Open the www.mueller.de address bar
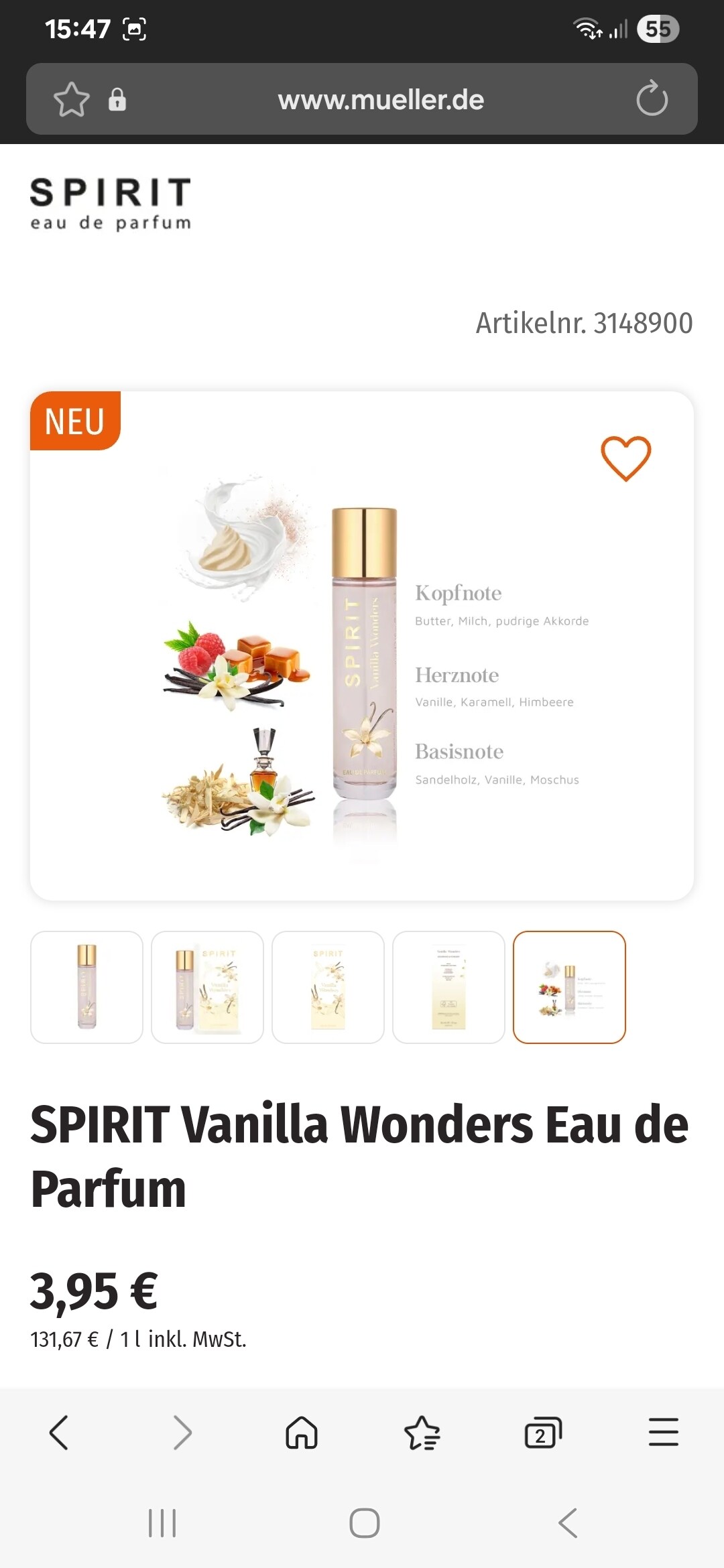 click(380, 100)
